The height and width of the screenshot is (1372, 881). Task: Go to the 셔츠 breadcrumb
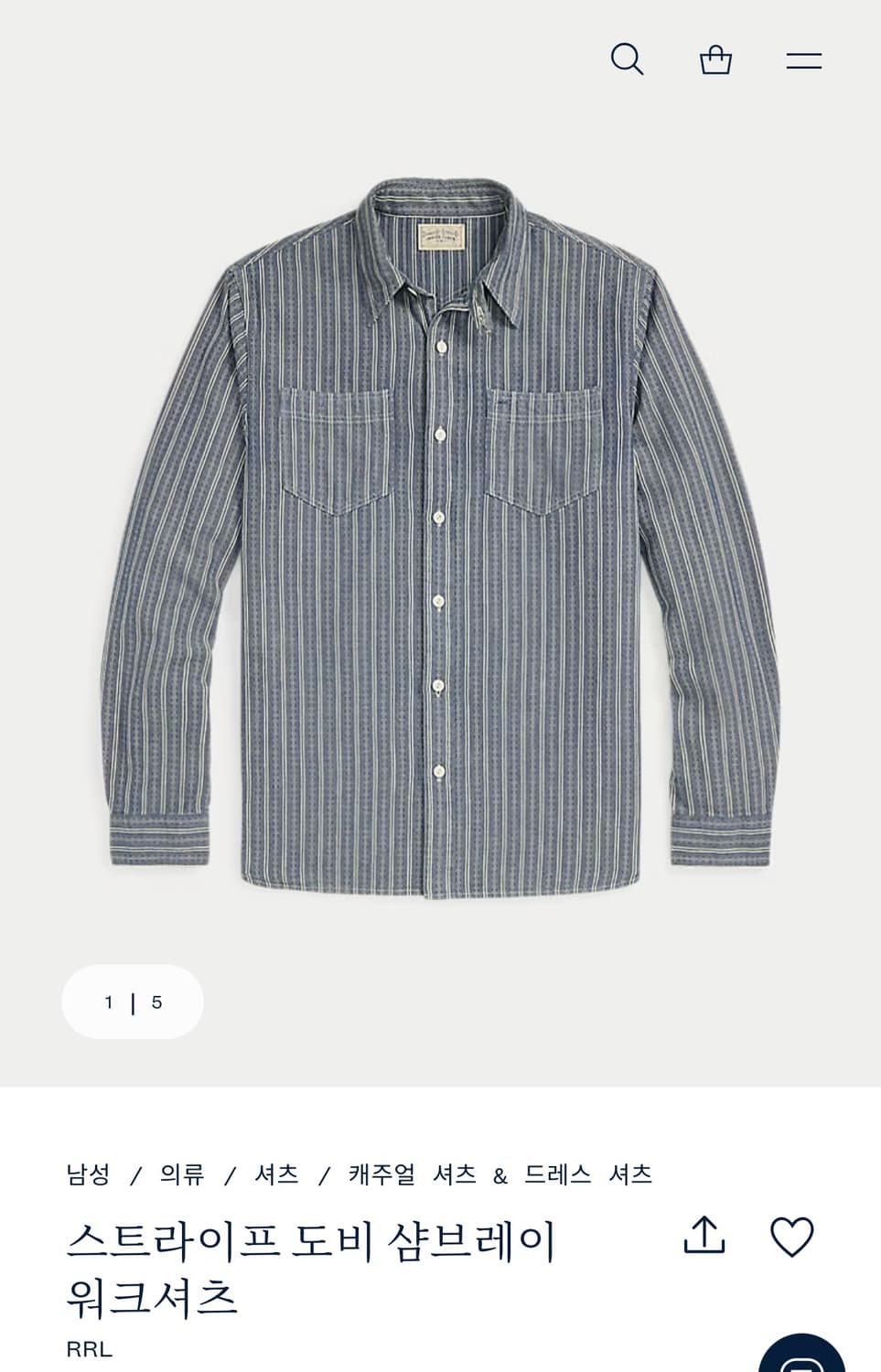(x=276, y=1174)
